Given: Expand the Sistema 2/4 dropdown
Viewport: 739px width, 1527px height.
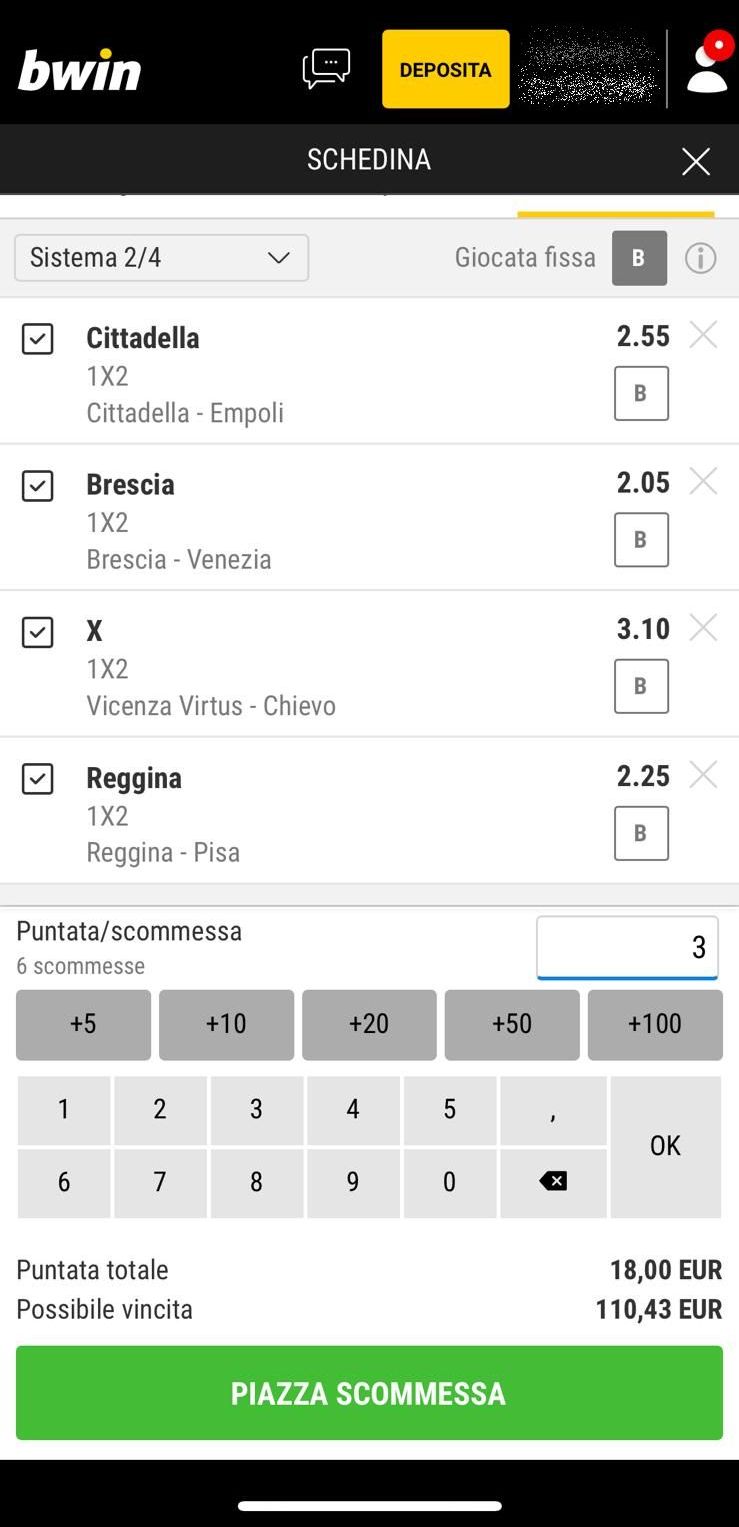Looking at the screenshot, I should (161, 258).
